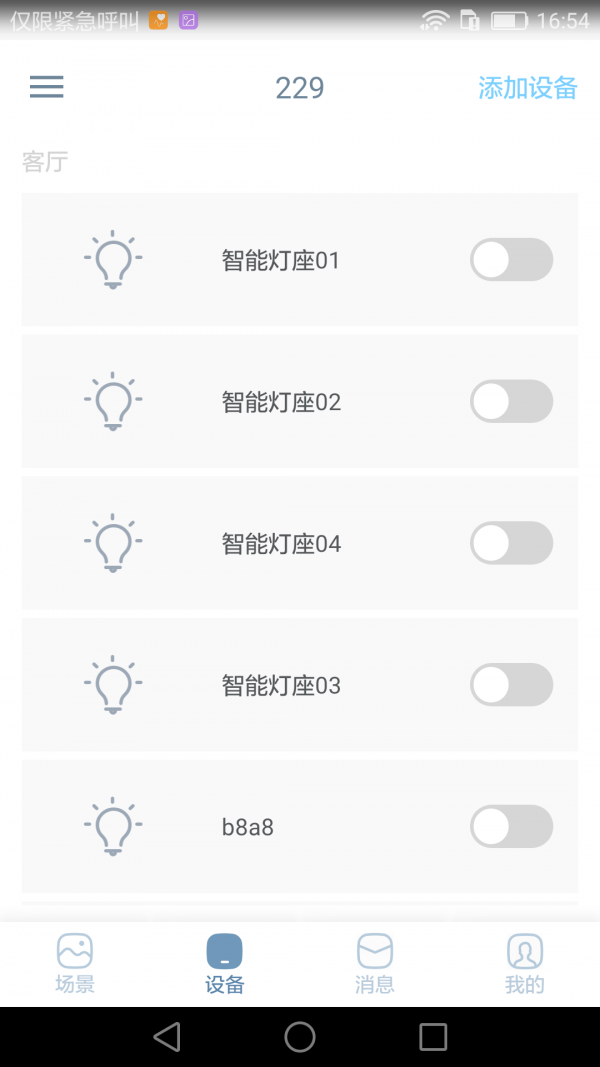Select the 设备 tab
This screenshot has height=1067, width=600.
pyautogui.click(x=225, y=964)
